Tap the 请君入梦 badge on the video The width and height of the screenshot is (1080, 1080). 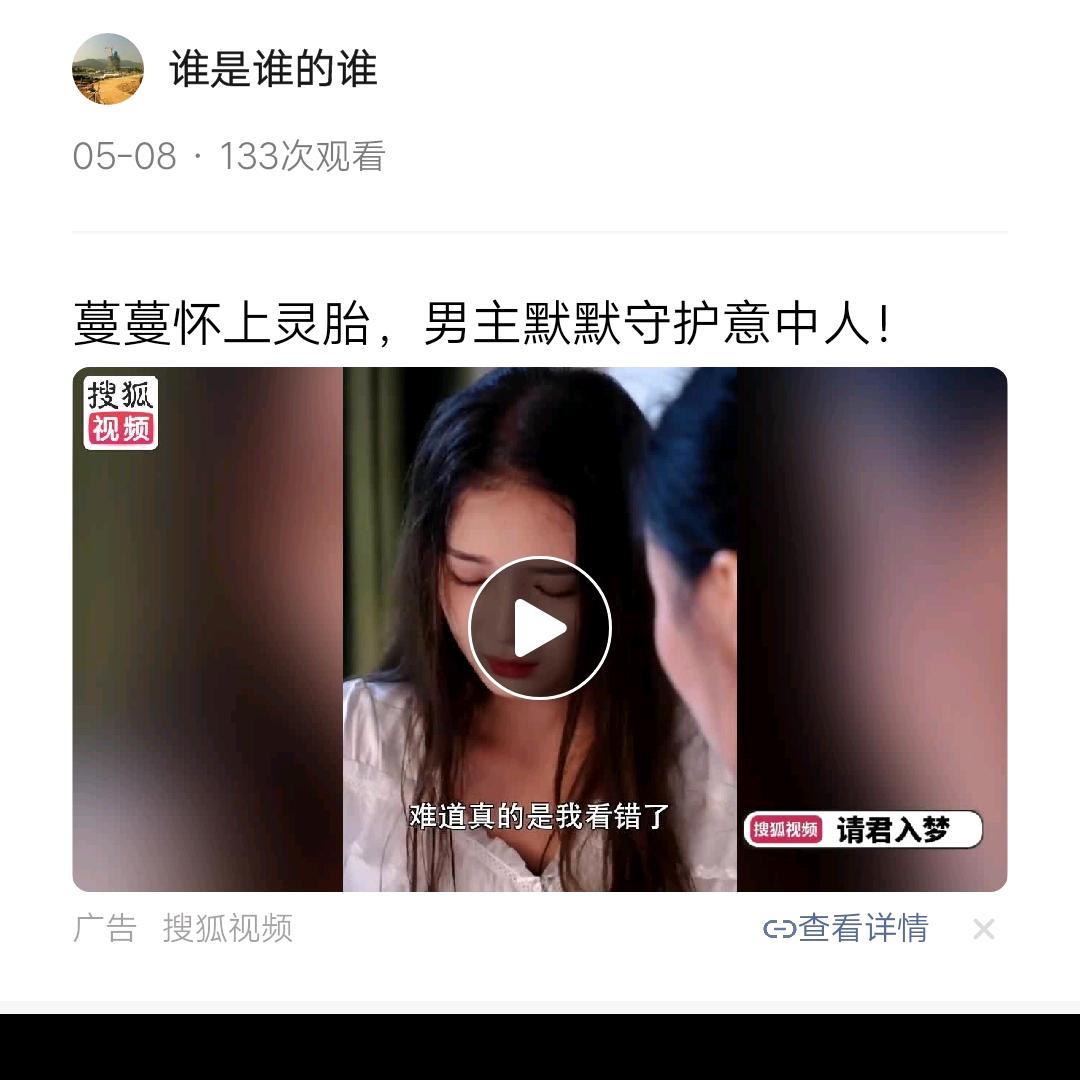(862, 829)
